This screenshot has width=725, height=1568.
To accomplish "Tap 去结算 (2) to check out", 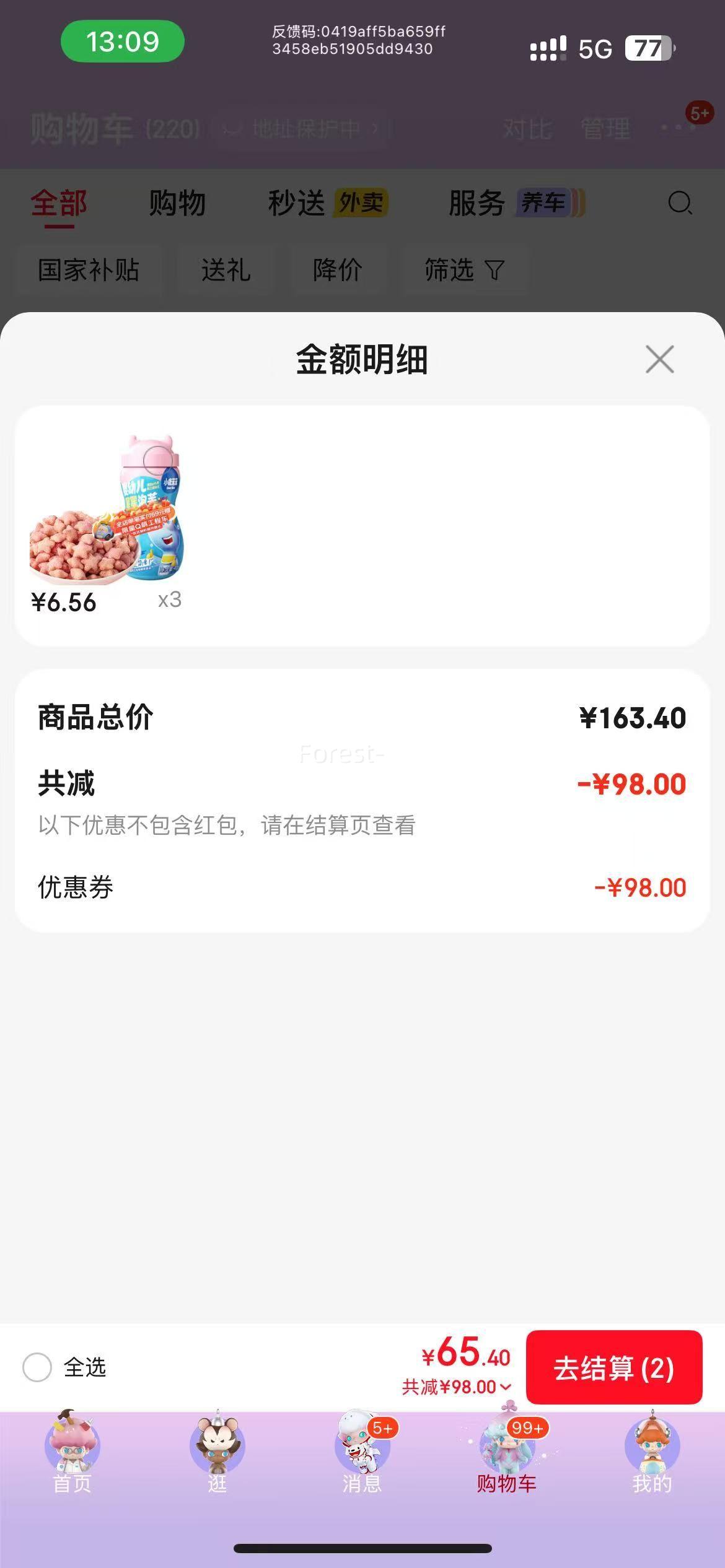I will coord(613,1367).
